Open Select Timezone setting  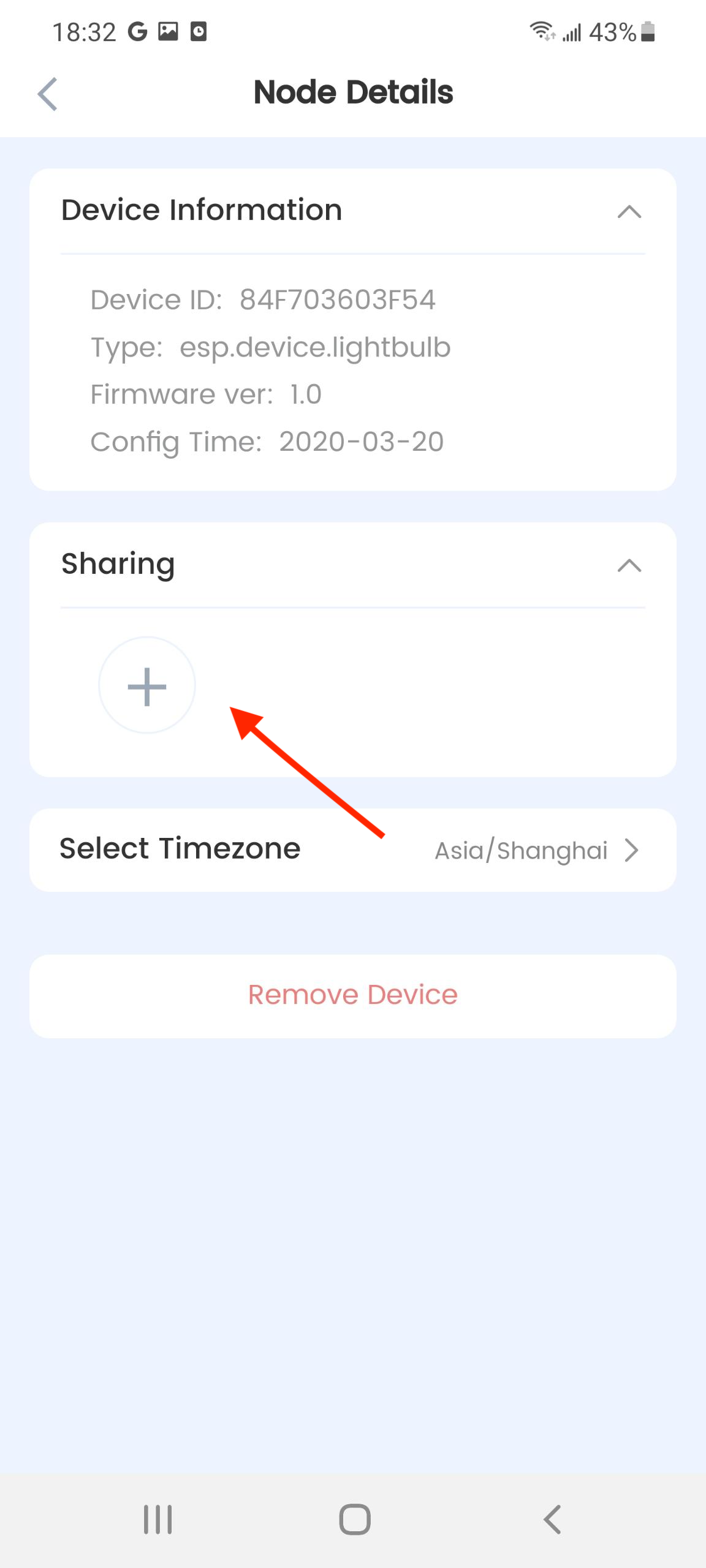coord(353,850)
